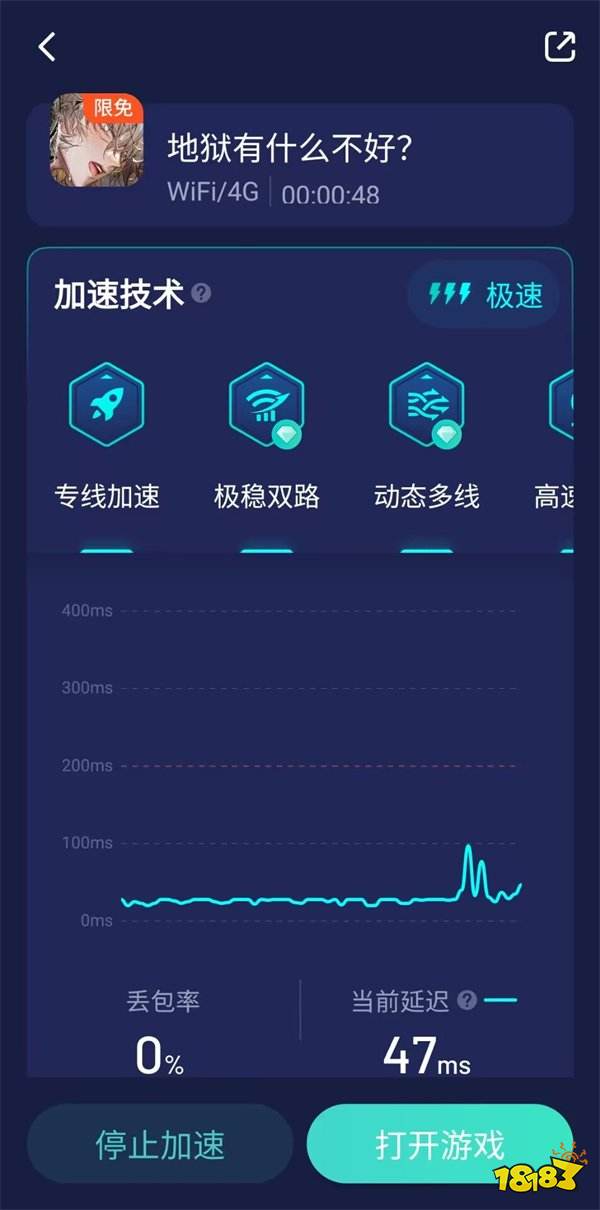
Task: Tap the 极速 mode button
Action: pyautogui.click(x=486, y=295)
